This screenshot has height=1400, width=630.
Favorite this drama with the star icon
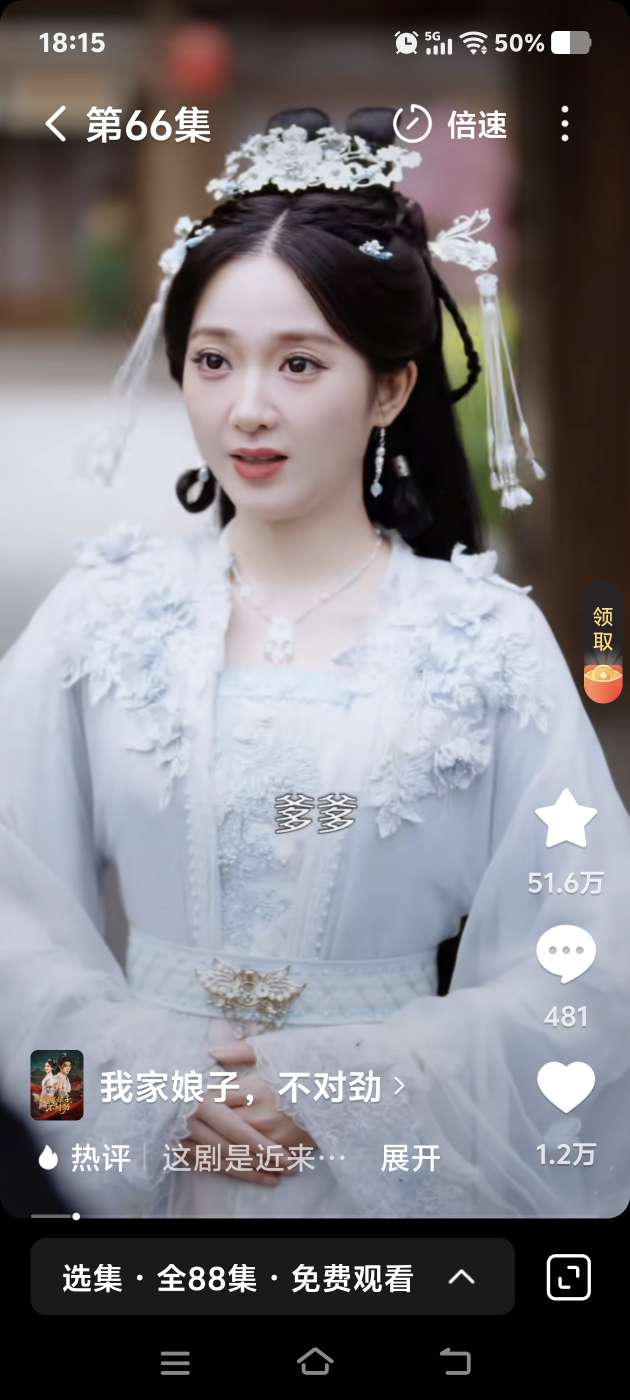coord(566,820)
